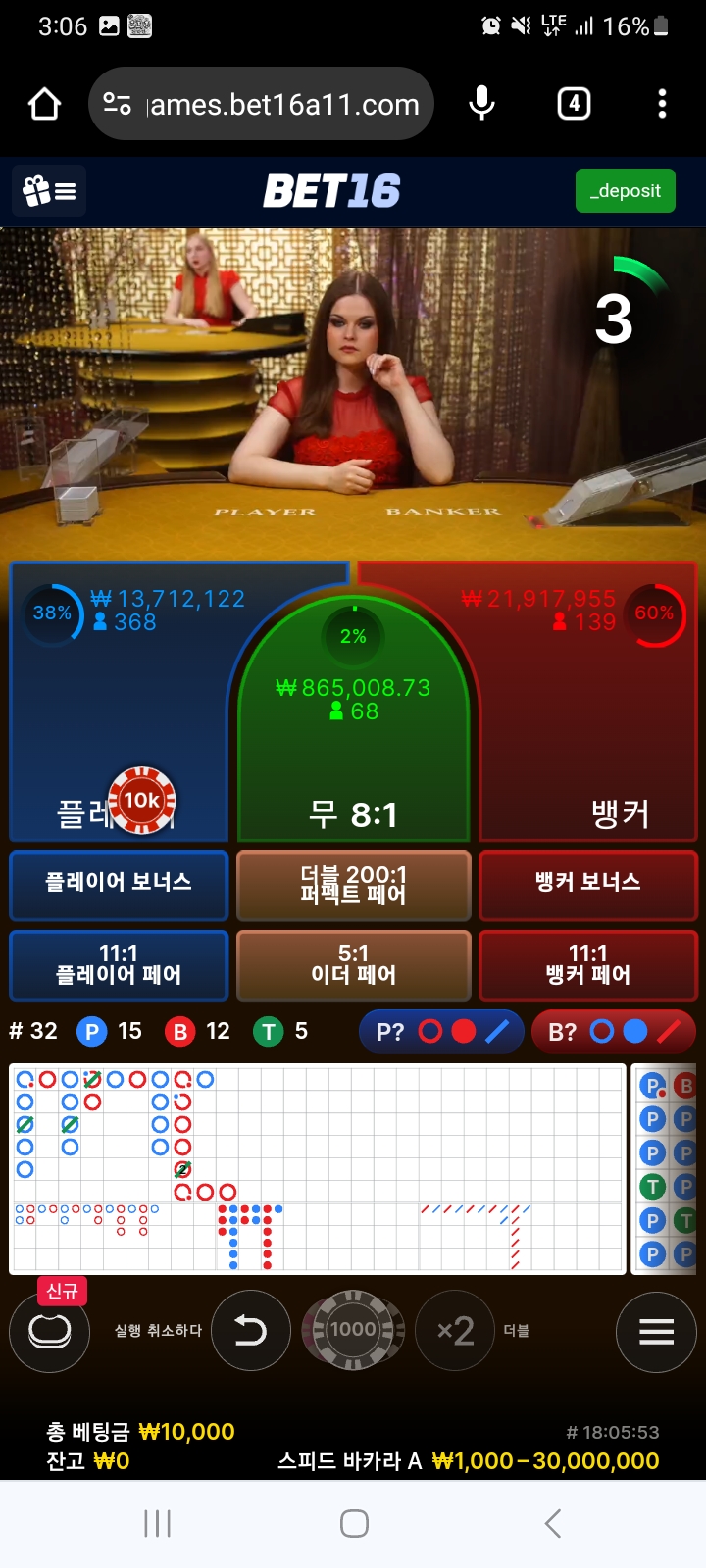Screen dimensions: 706x1568
Task: Open the browser home page
Action: (45, 104)
